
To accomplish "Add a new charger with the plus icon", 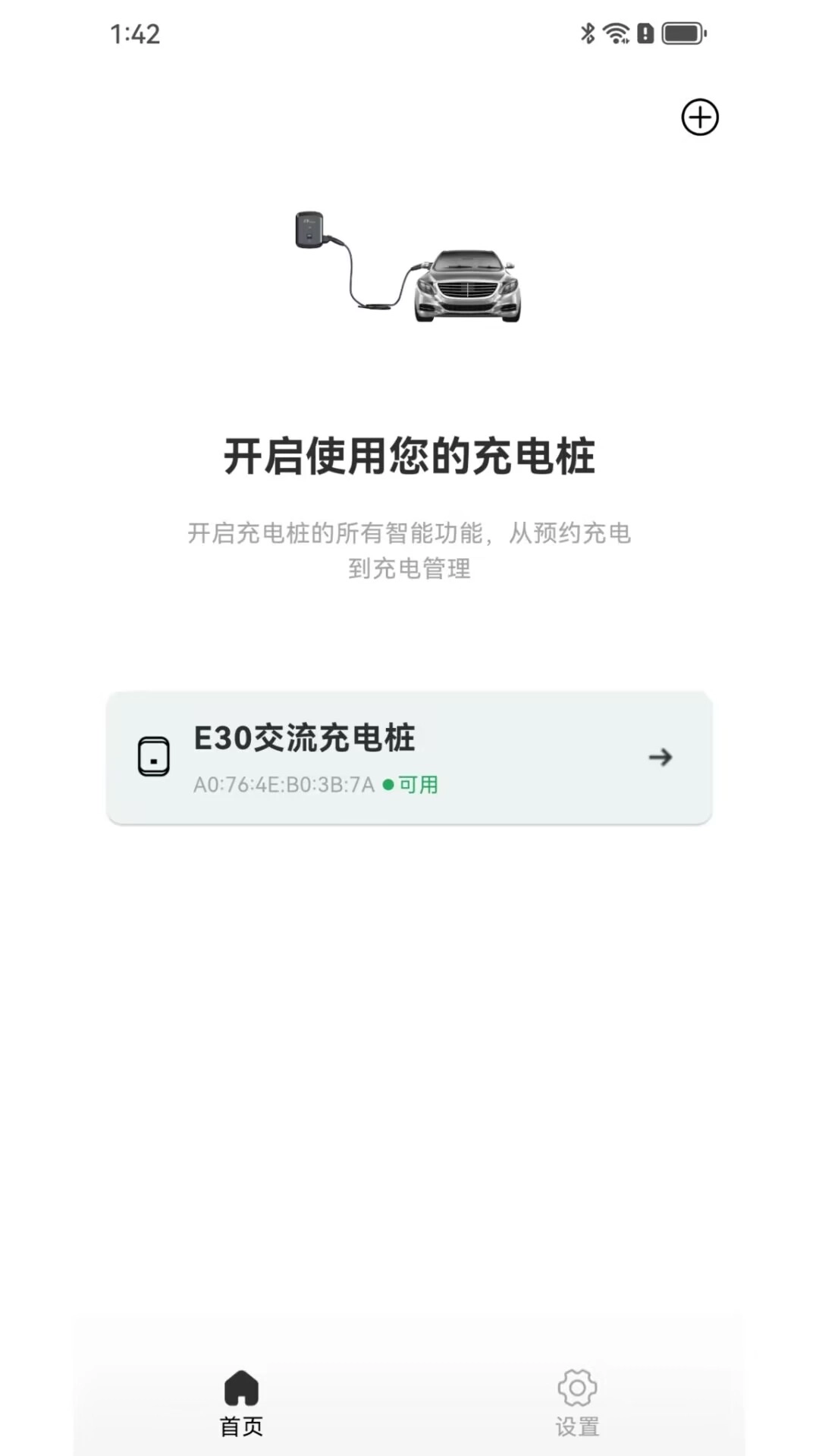I will [699, 118].
